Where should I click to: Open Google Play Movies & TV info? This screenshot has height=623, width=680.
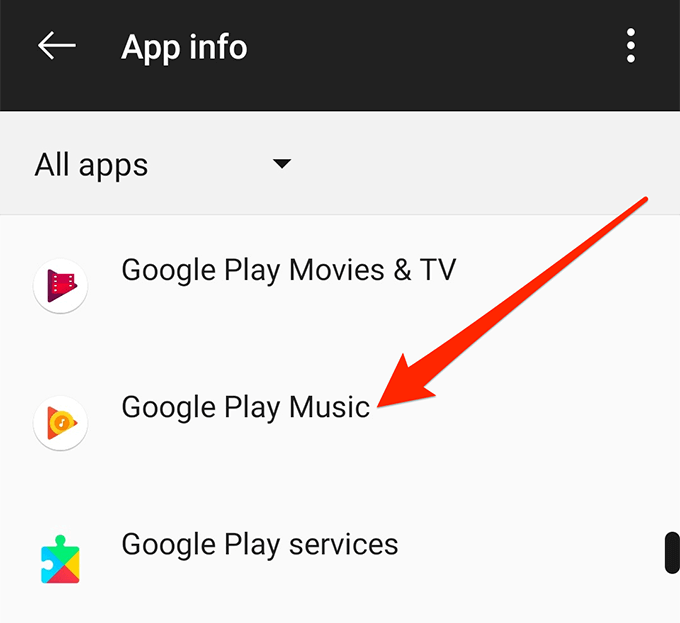(x=288, y=270)
